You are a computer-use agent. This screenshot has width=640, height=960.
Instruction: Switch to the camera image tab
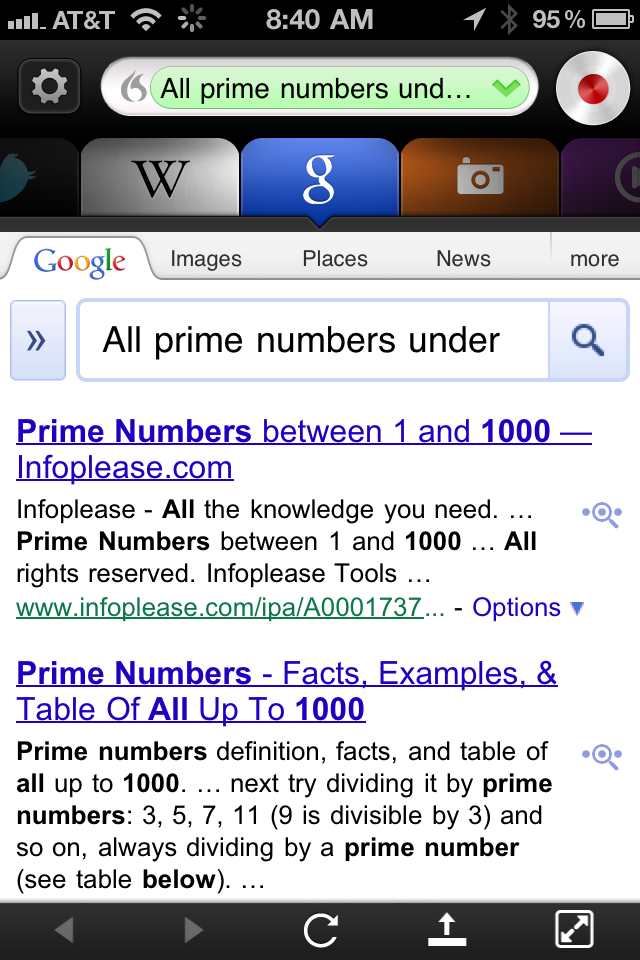(480, 178)
